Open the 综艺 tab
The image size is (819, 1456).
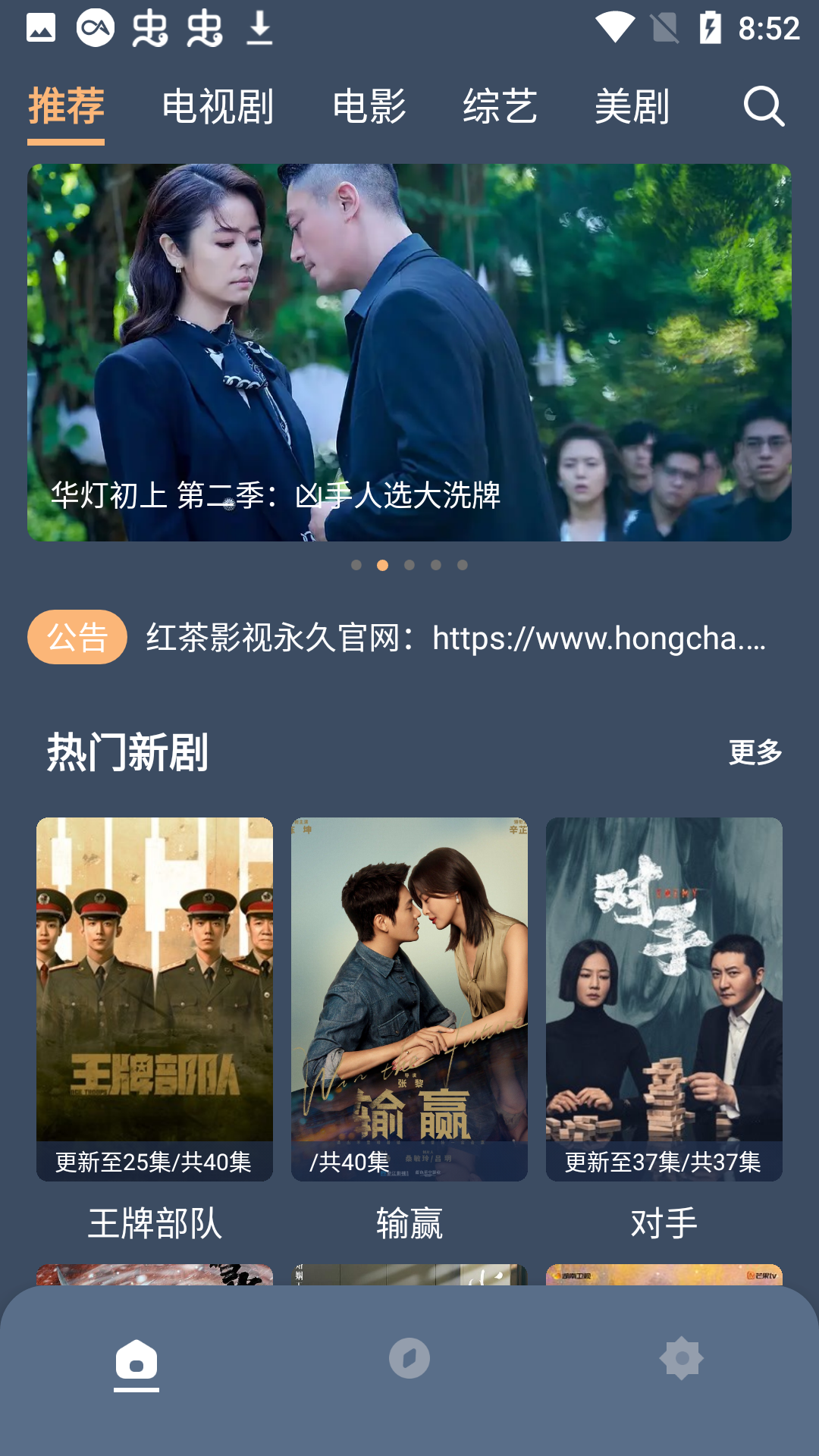(x=502, y=107)
